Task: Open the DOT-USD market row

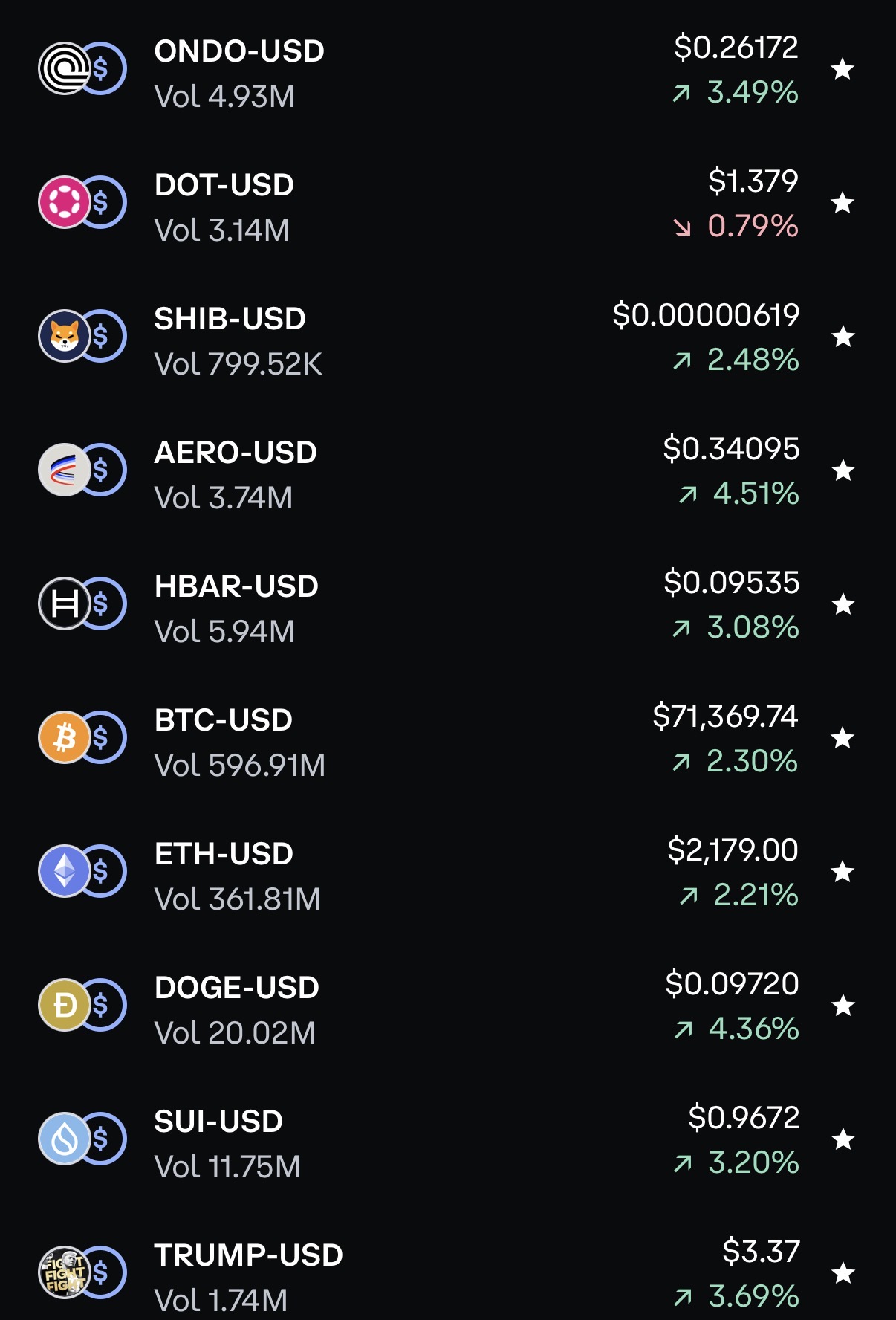Action: [x=224, y=205]
